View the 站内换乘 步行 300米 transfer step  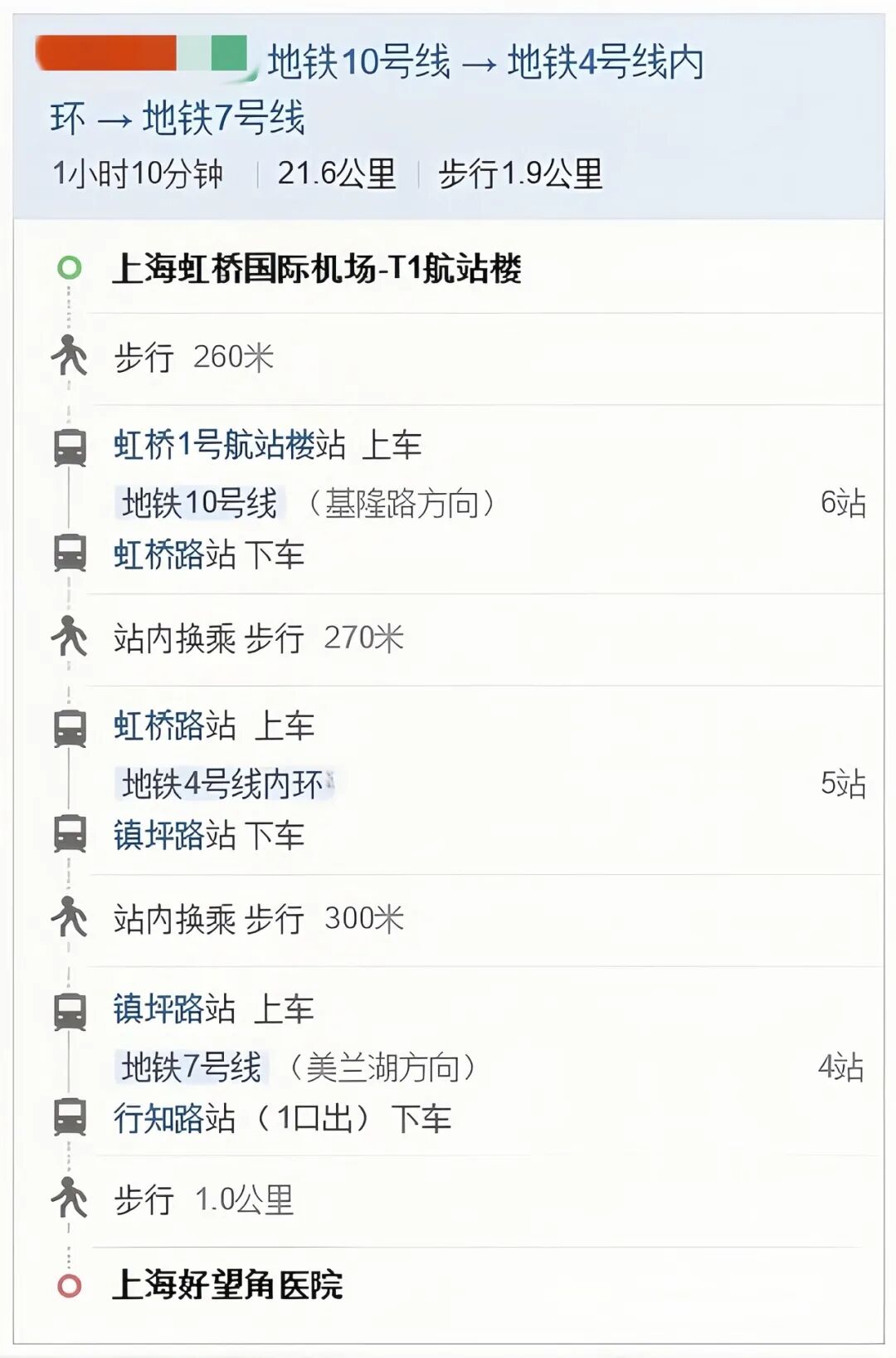coord(258,919)
